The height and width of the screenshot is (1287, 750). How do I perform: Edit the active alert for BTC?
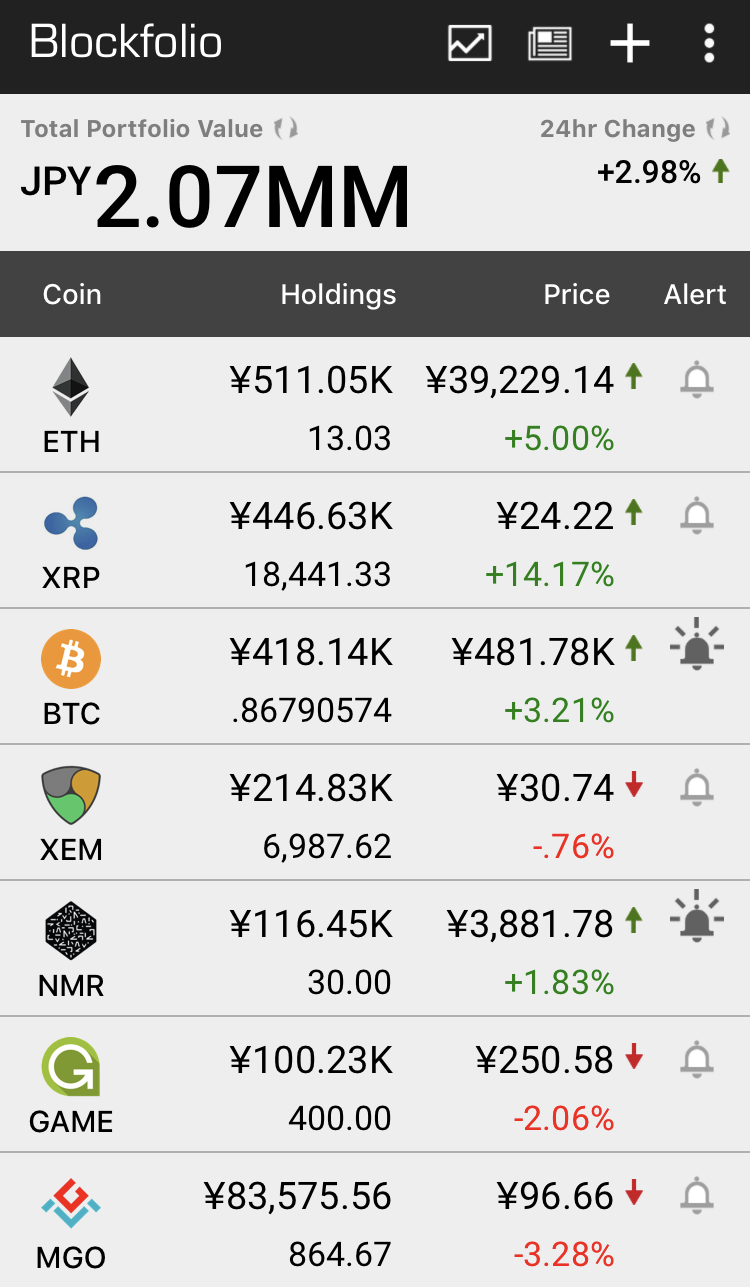[697, 645]
